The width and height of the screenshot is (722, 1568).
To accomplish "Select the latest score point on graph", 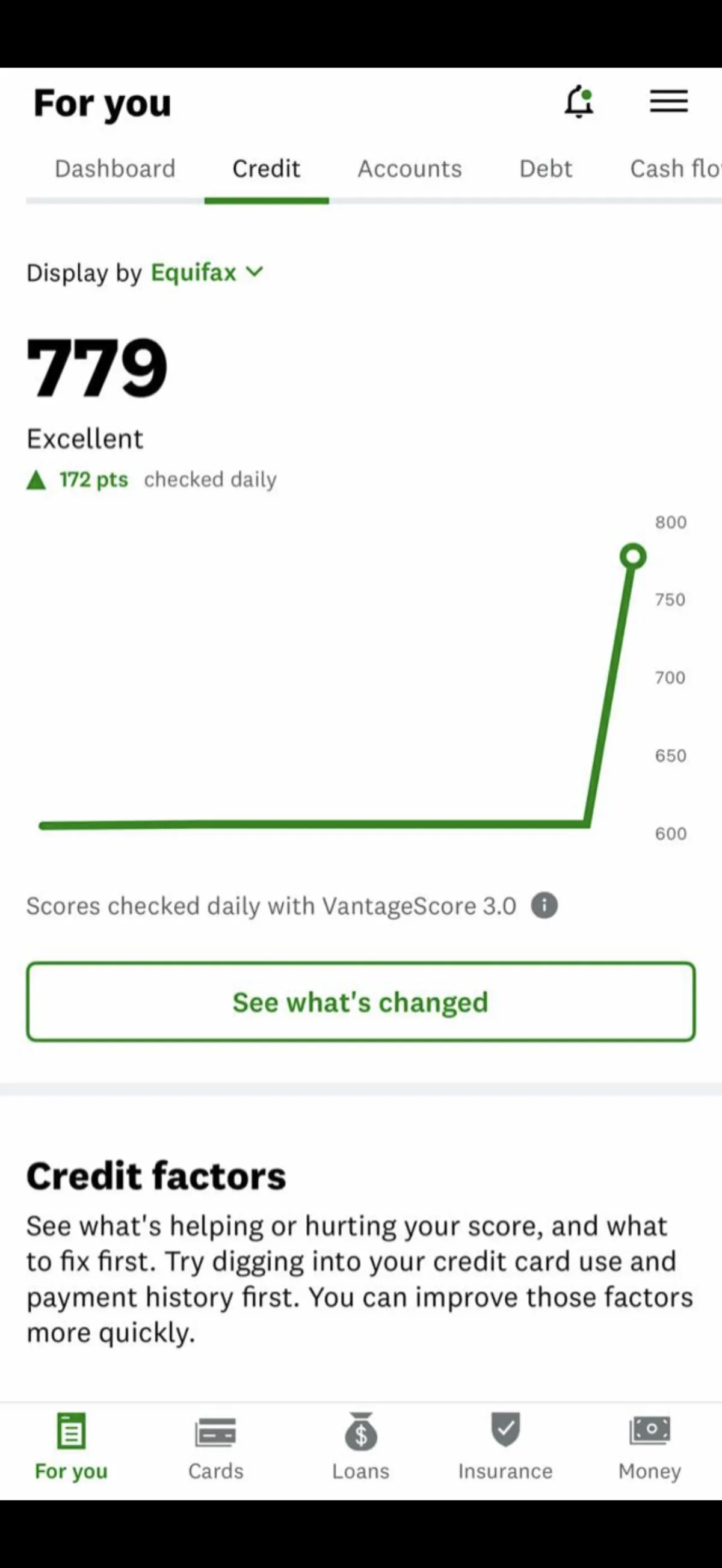I will [633, 556].
